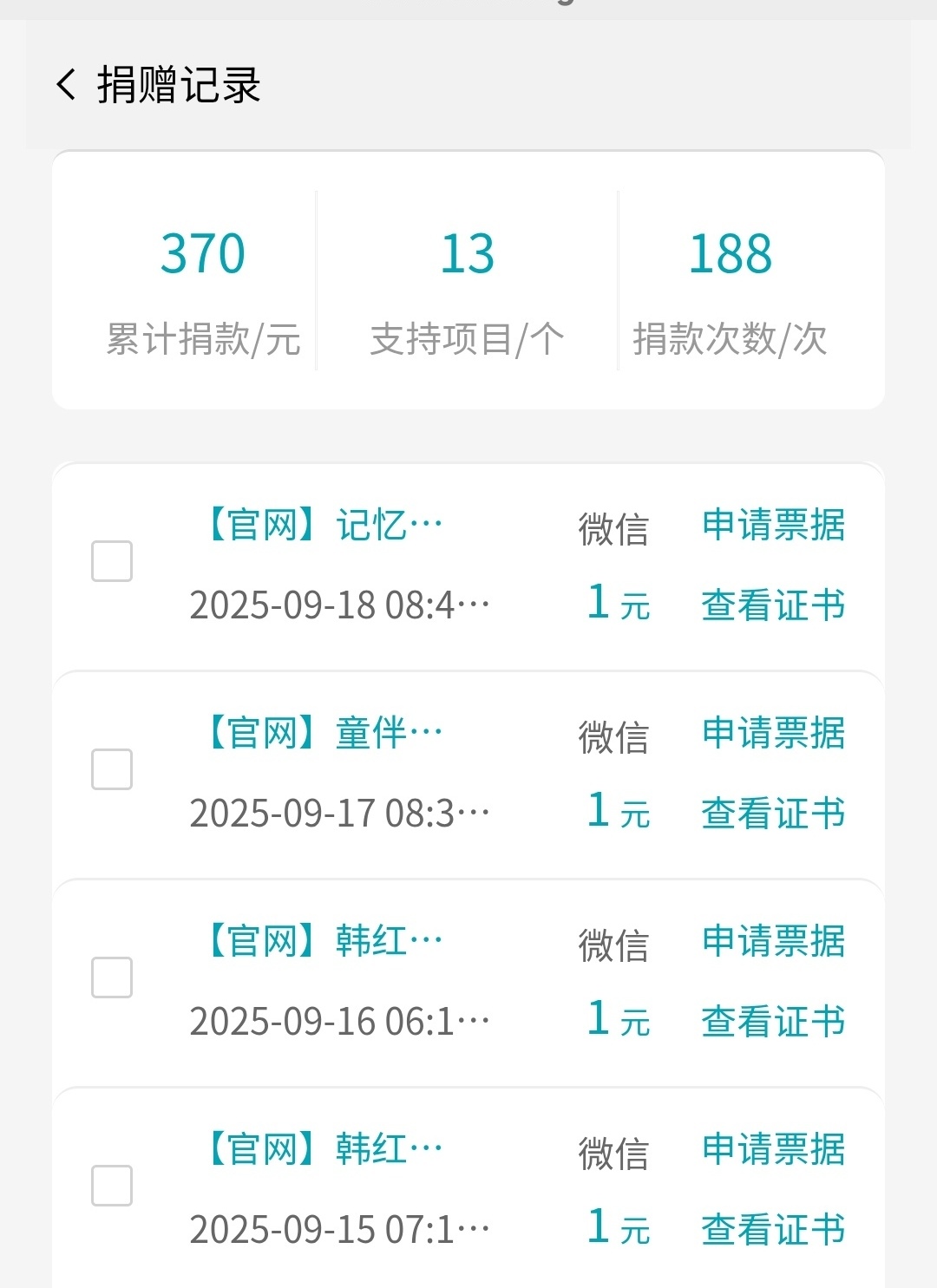
Task: Mark the checkbox for the 2025-09-15 donation
Action: (x=112, y=1186)
